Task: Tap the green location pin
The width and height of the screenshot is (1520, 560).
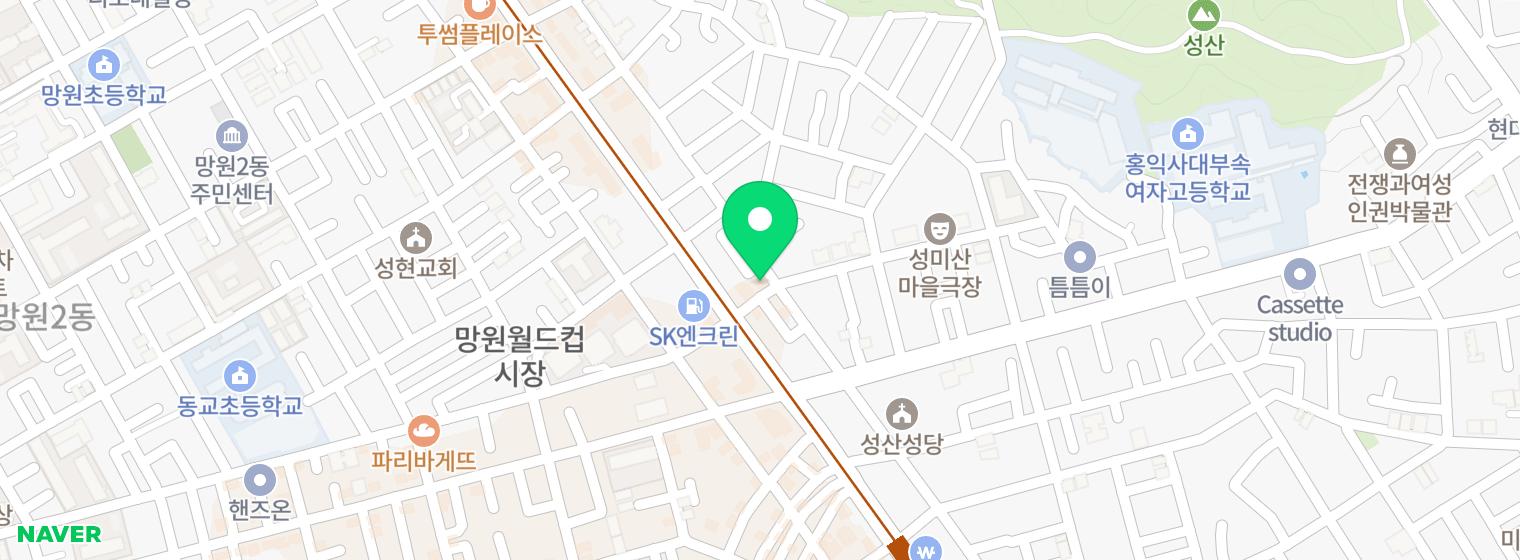Action: [760, 220]
